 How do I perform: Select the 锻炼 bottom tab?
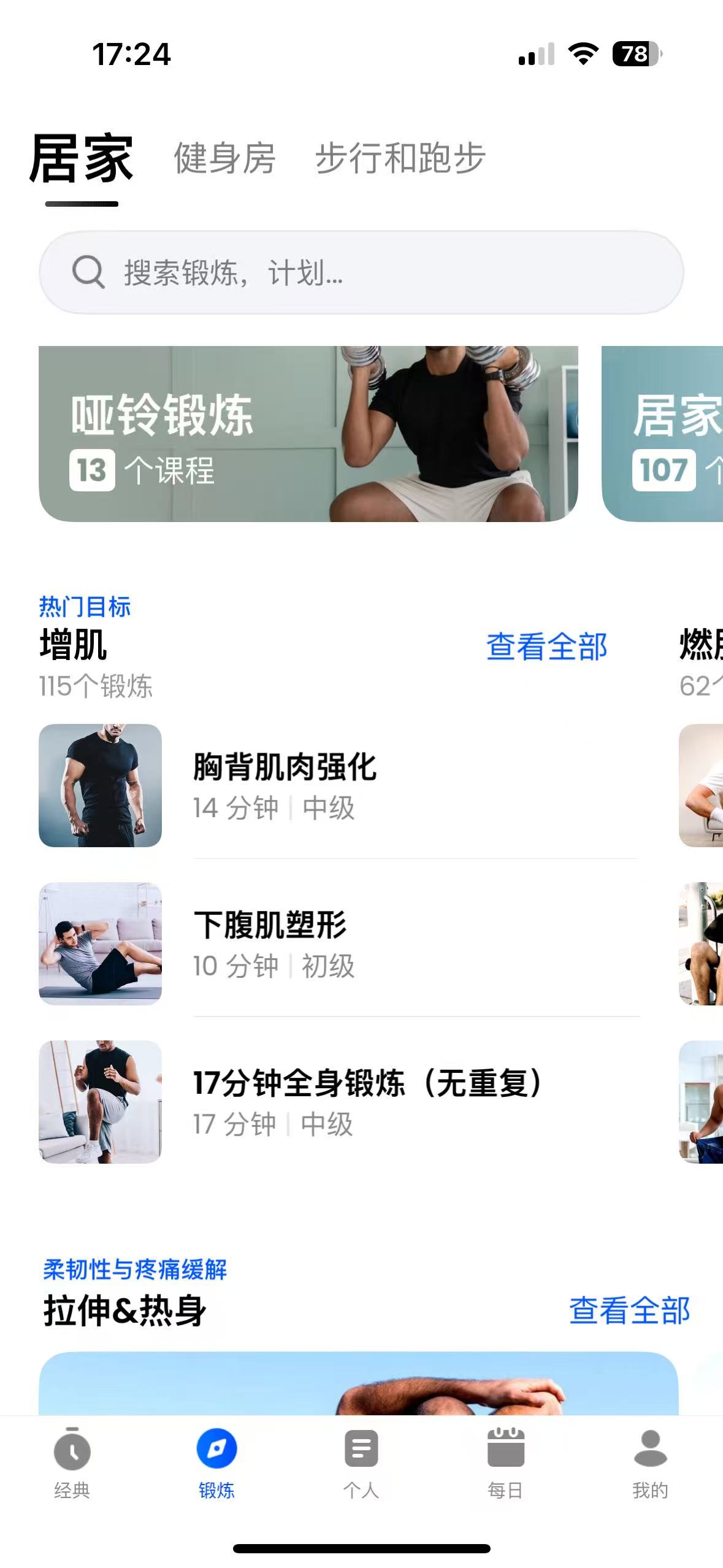click(x=216, y=1462)
